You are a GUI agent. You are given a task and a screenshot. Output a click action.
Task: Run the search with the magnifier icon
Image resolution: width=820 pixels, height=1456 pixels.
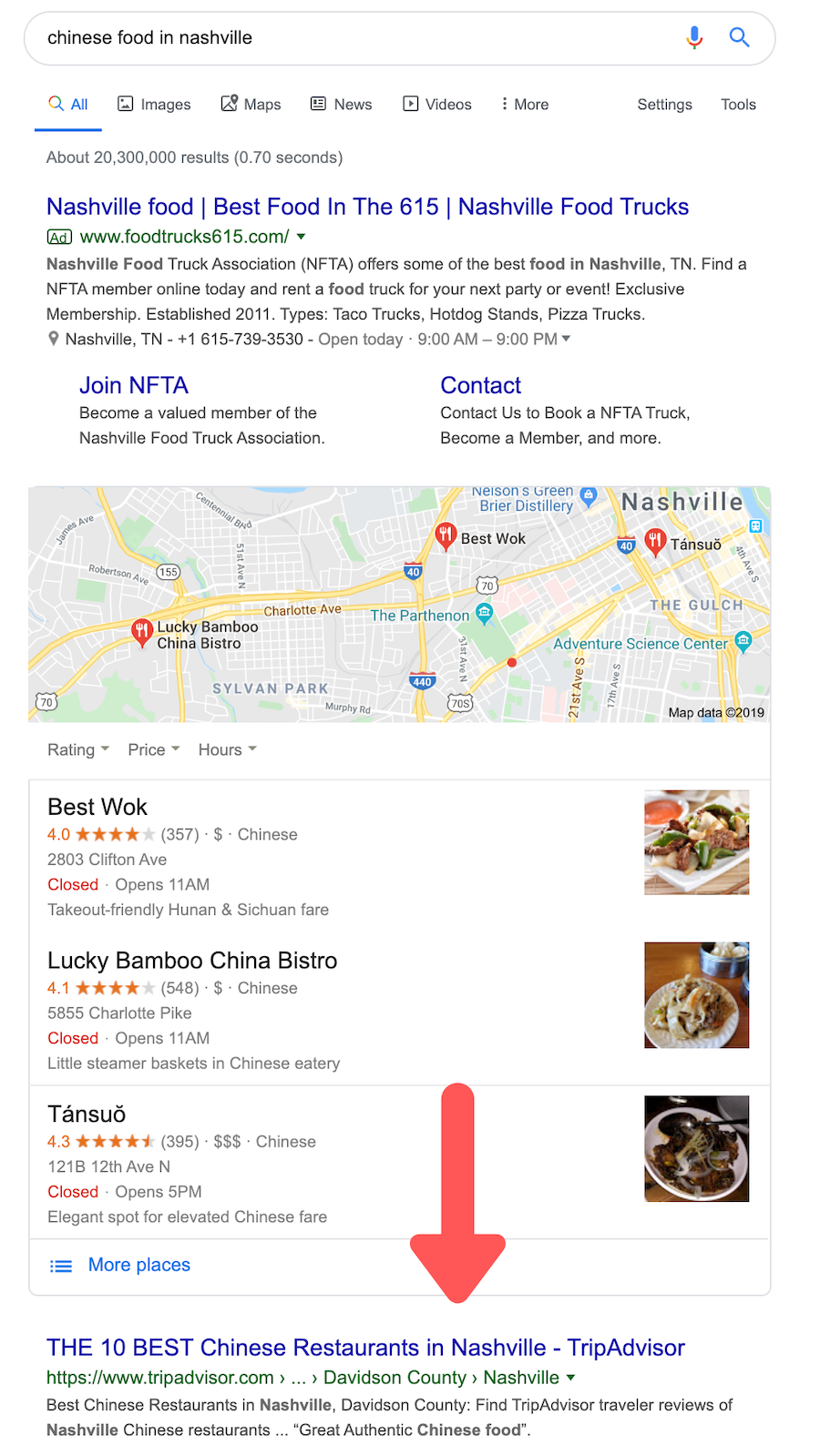739,37
